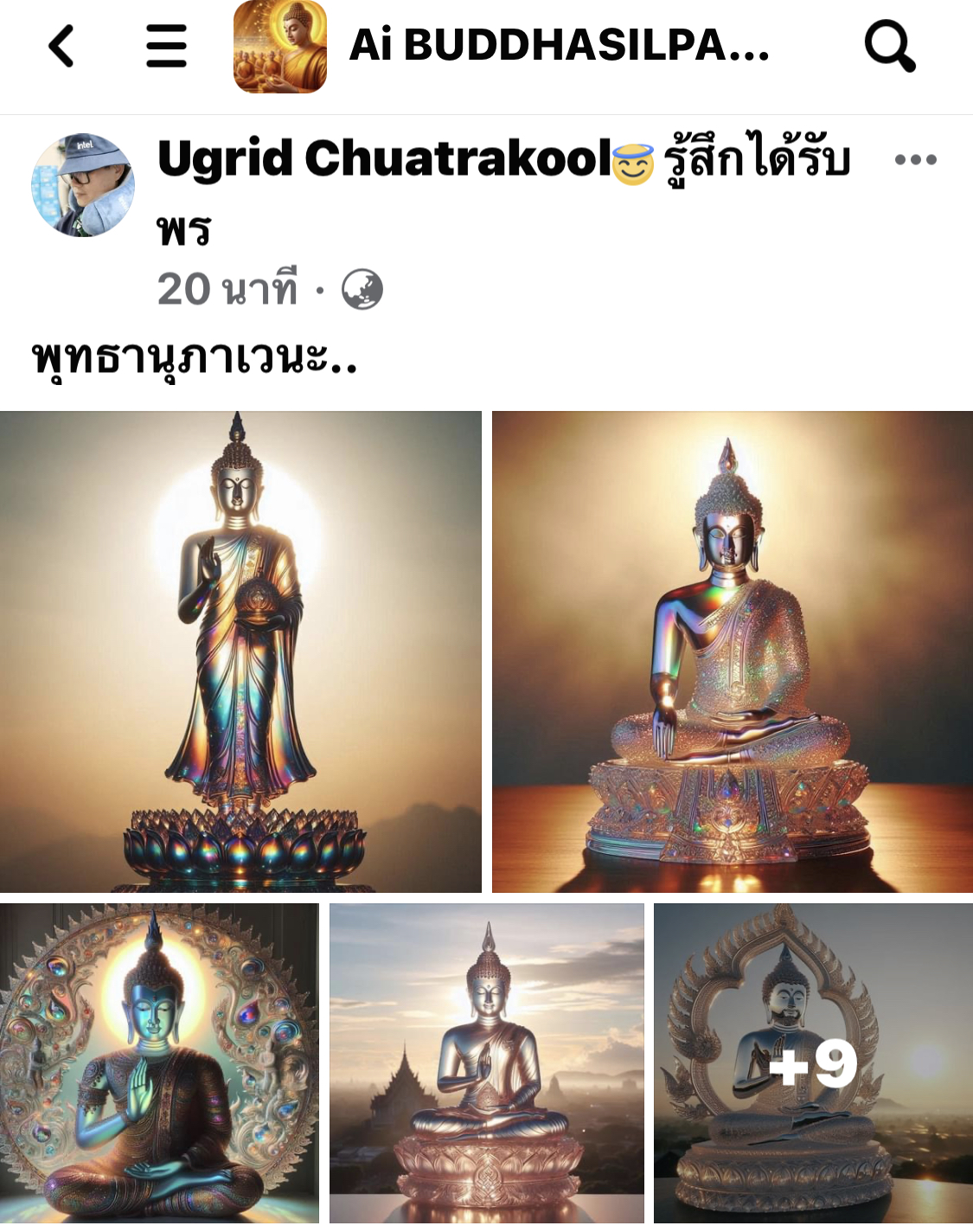Open the Buddha over misty temple photo
This screenshot has height=1232, width=973.
tap(486, 1062)
